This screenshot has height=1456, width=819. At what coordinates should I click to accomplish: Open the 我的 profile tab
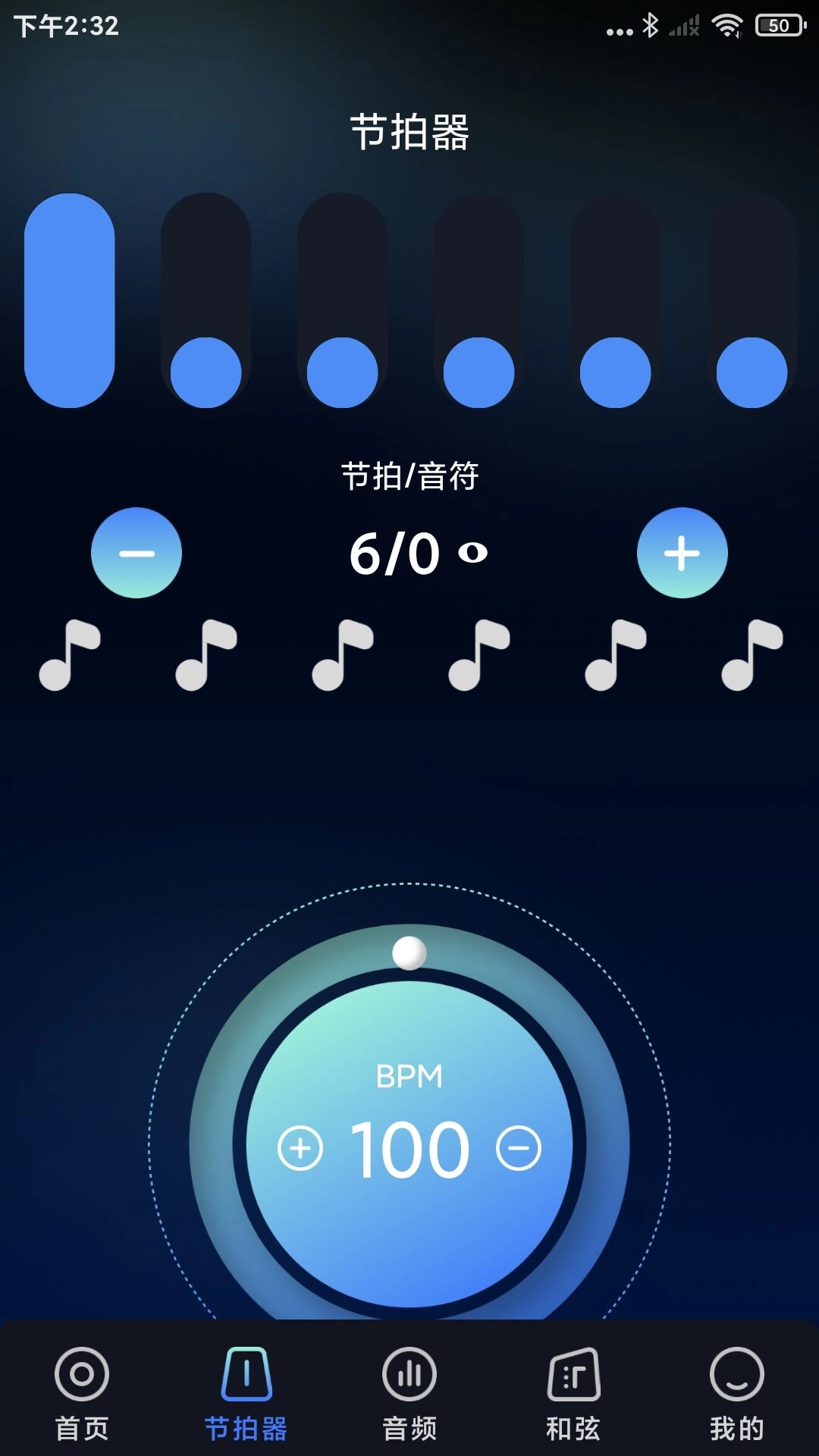[x=737, y=1394]
